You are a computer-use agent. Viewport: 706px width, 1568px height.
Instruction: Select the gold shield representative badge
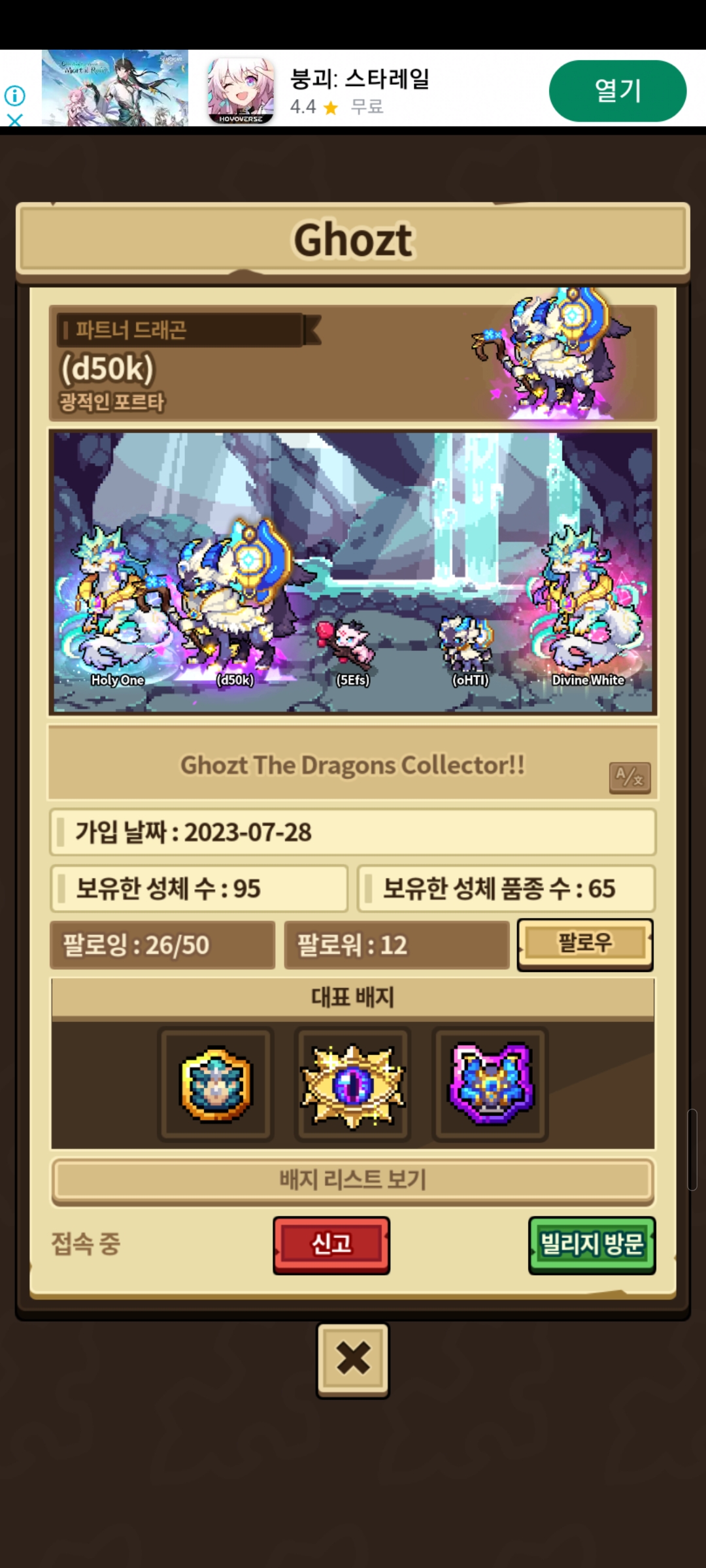point(216,1085)
